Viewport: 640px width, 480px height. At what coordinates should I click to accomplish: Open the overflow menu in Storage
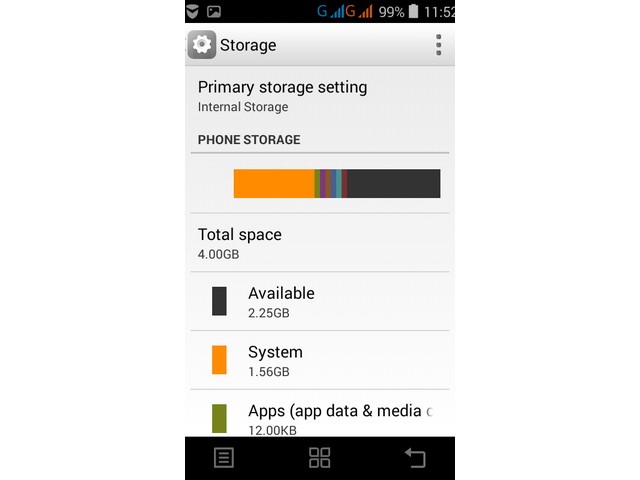[x=438, y=45]
